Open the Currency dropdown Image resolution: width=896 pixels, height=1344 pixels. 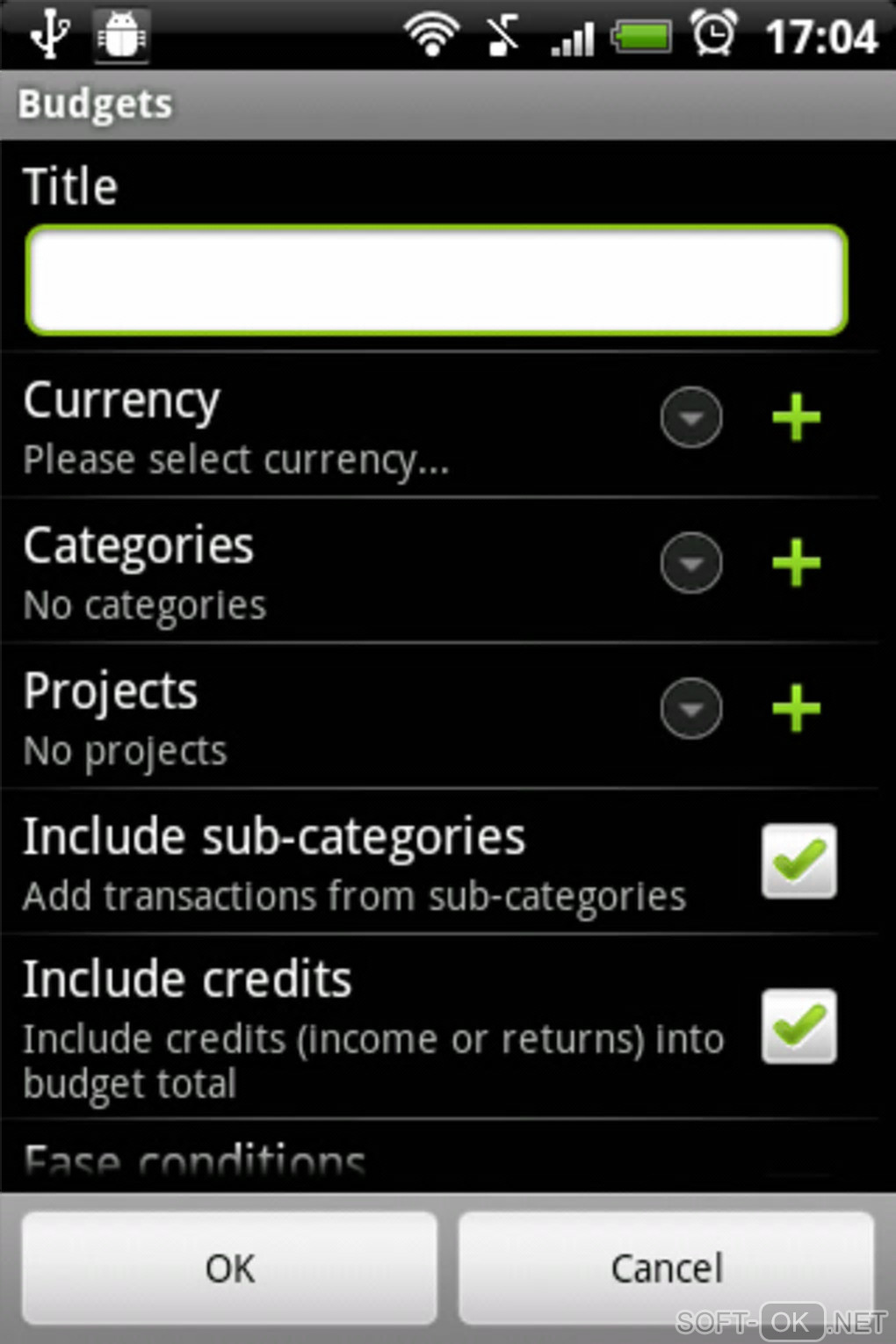click(691, 417)
